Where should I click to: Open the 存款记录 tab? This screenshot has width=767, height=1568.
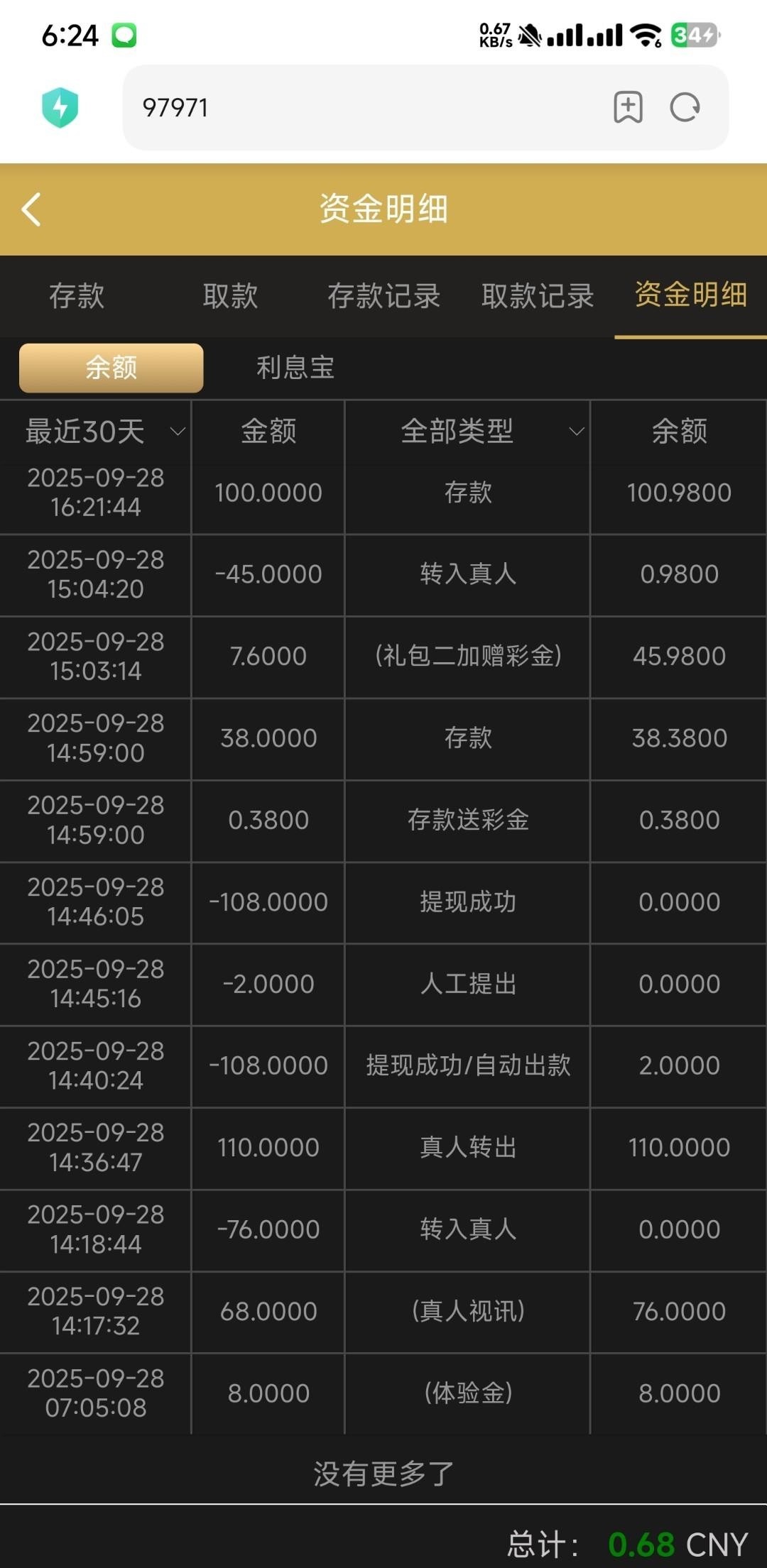pyautogui.click(x=383, y=296)
